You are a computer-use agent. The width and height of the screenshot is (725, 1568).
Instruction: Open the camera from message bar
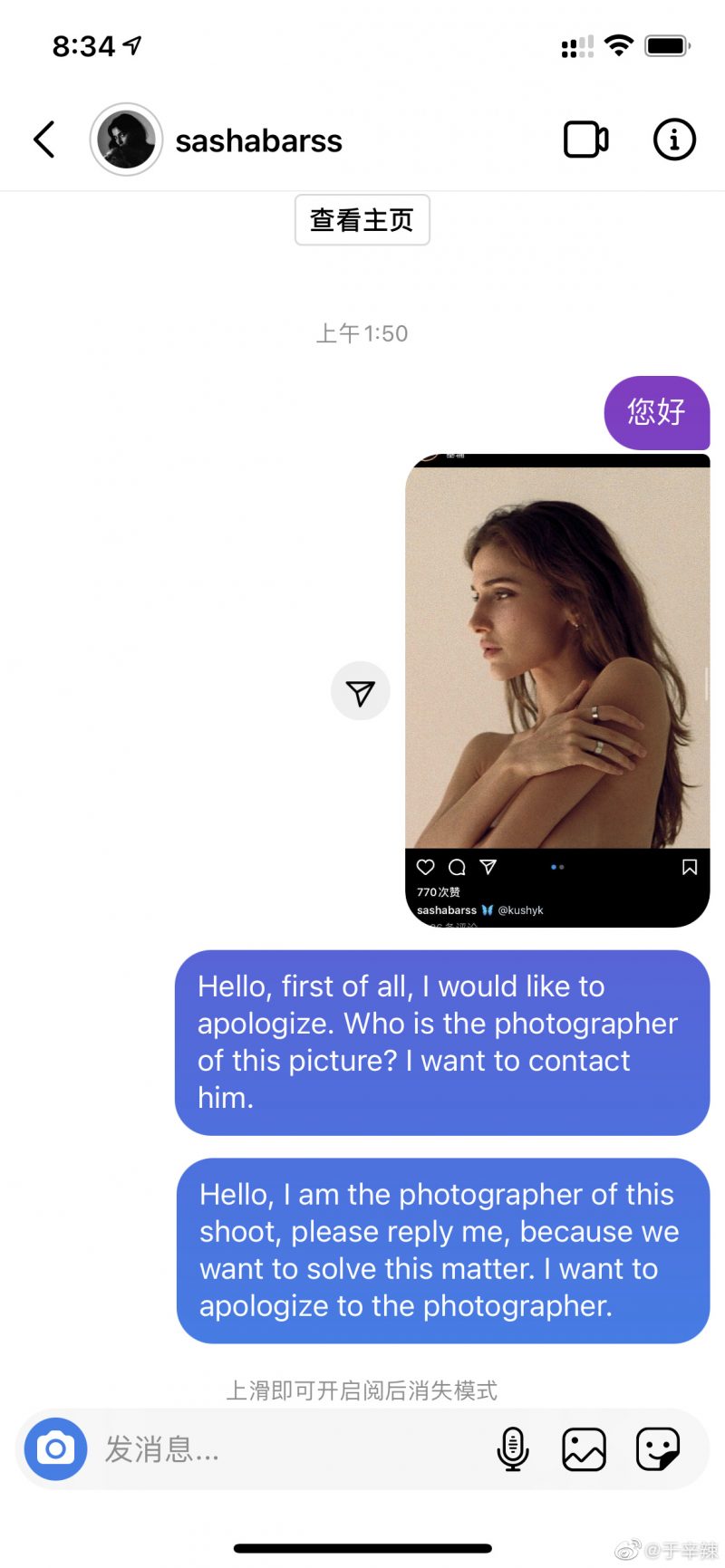[55, 1448]
